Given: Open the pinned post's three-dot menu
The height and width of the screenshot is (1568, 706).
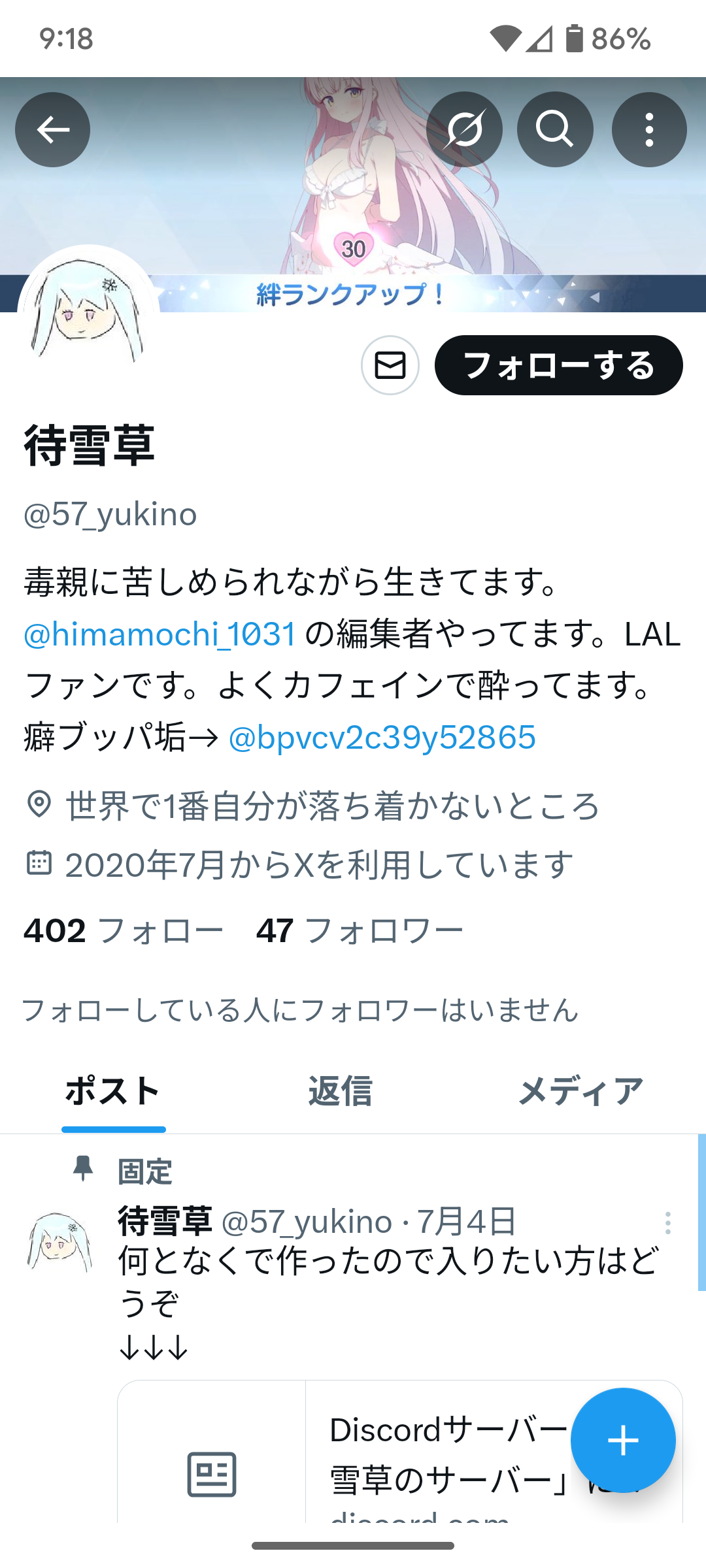Looking at the screenshot, I should pyautogui.click(x=667, y=1223).
